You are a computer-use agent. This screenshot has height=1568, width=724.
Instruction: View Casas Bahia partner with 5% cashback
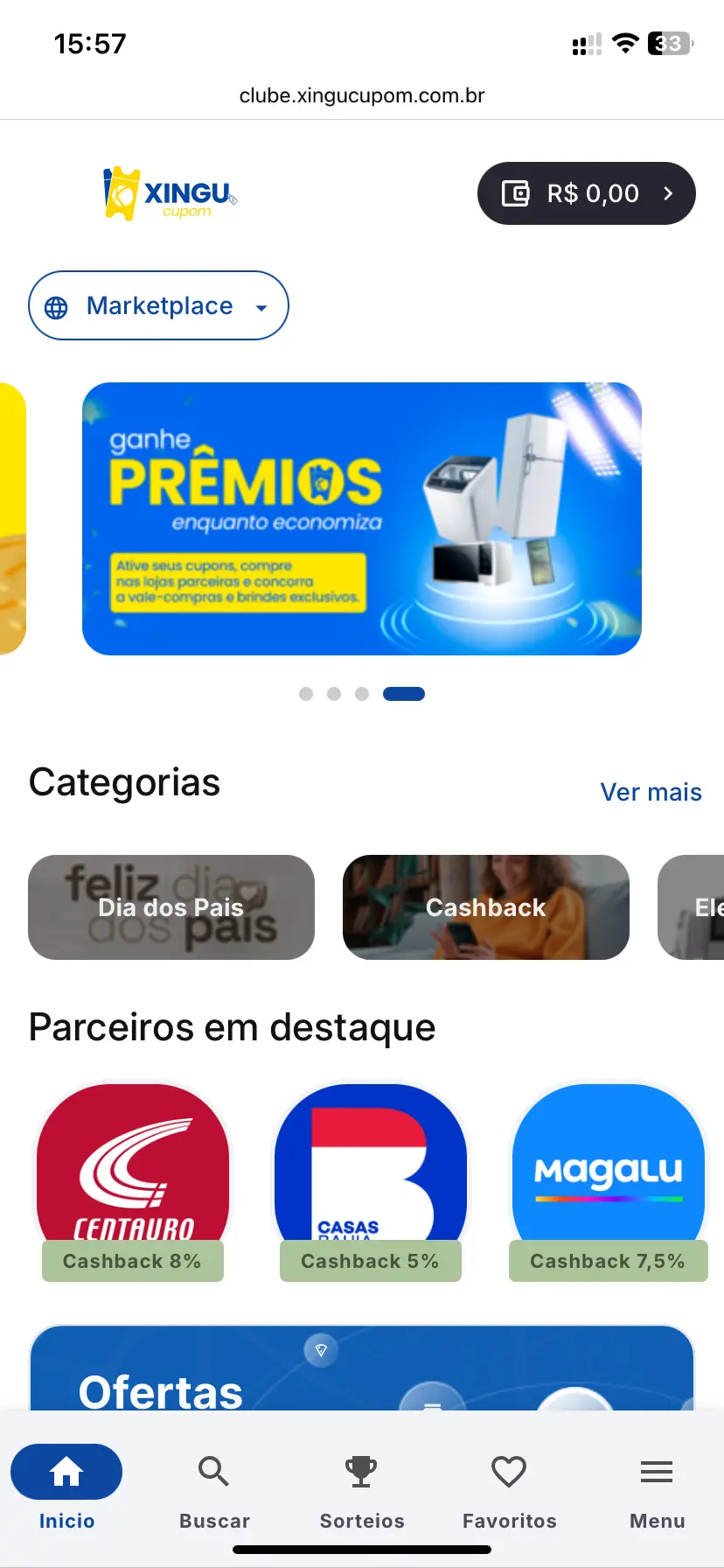371,1177
